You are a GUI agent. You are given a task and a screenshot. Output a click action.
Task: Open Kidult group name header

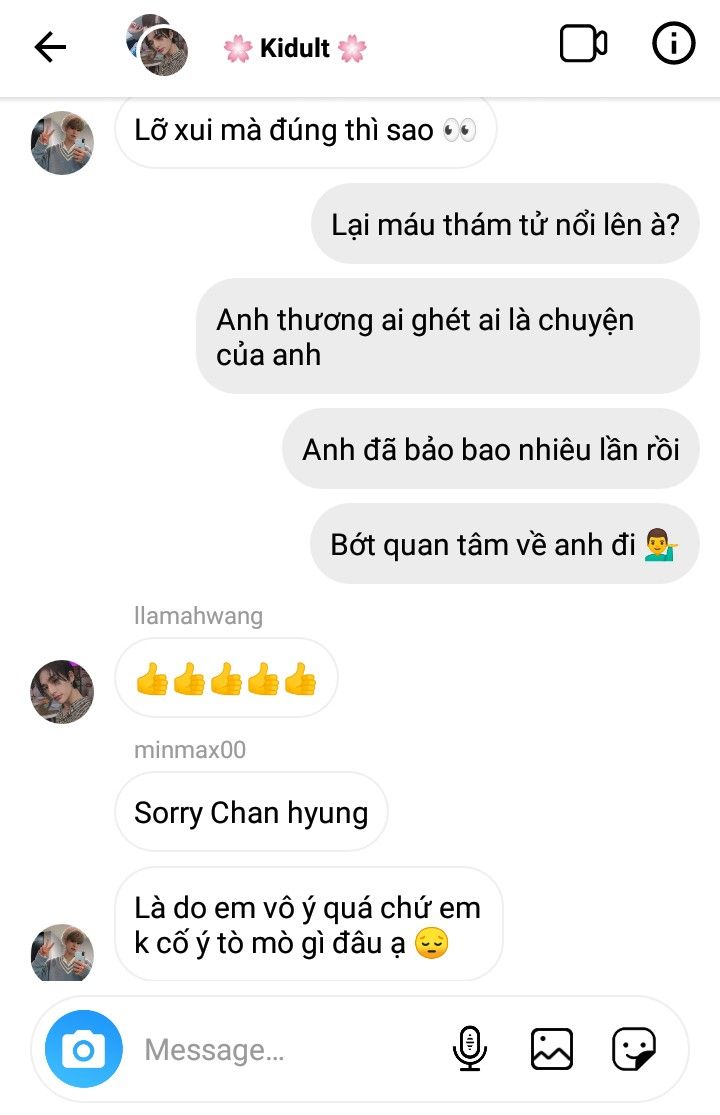pos(295,48)
